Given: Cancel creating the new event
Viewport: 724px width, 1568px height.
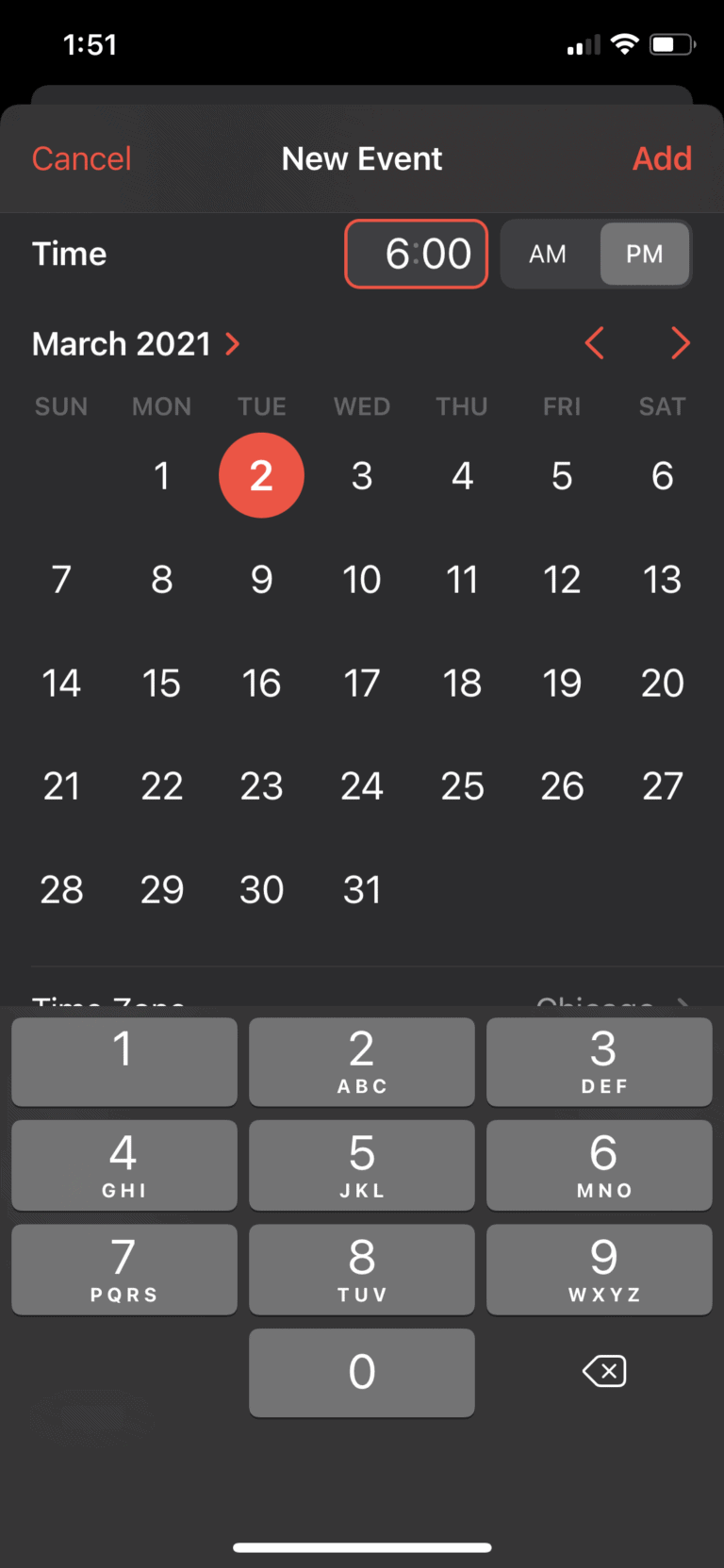Looking at the screenshot, I should click(x=81, y=158).
